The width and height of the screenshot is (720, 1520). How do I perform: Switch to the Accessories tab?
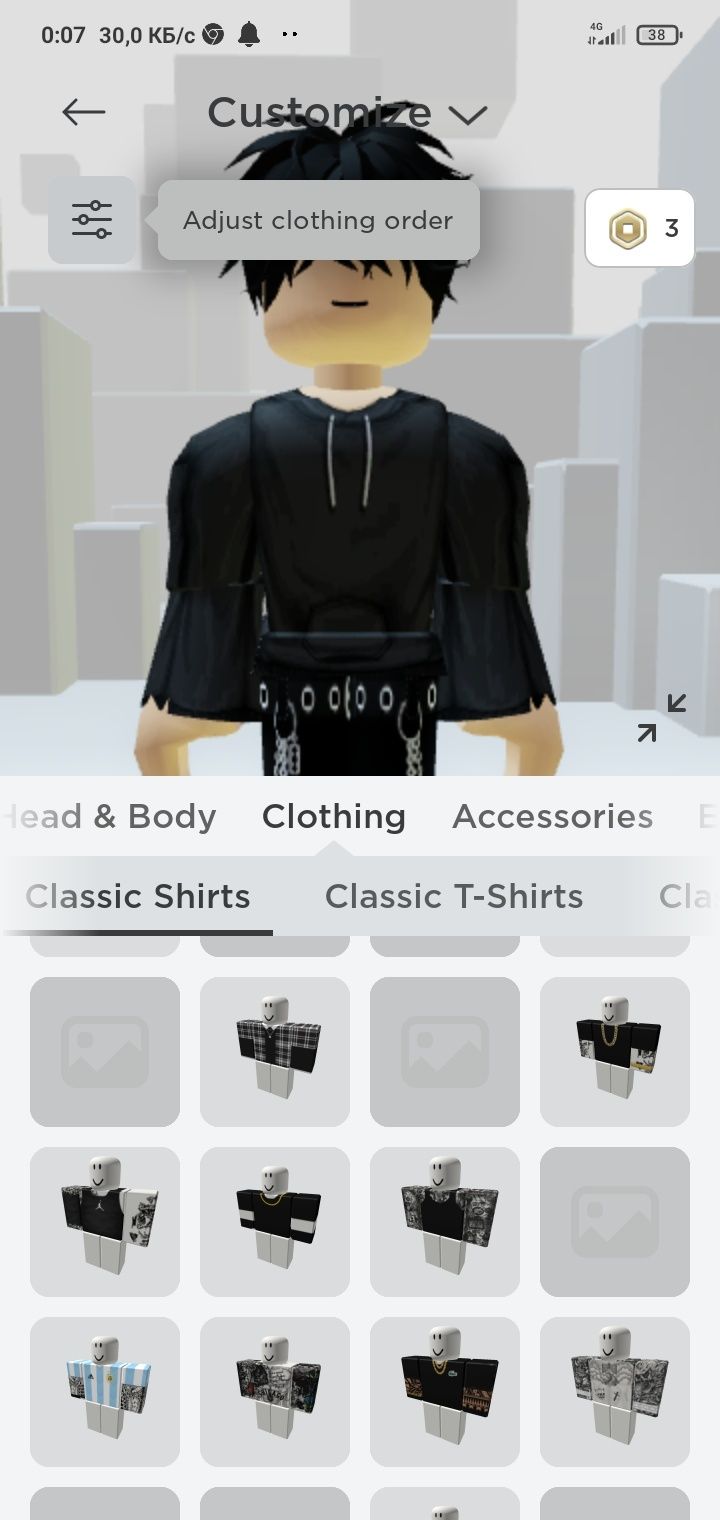[x=552, y=817]
